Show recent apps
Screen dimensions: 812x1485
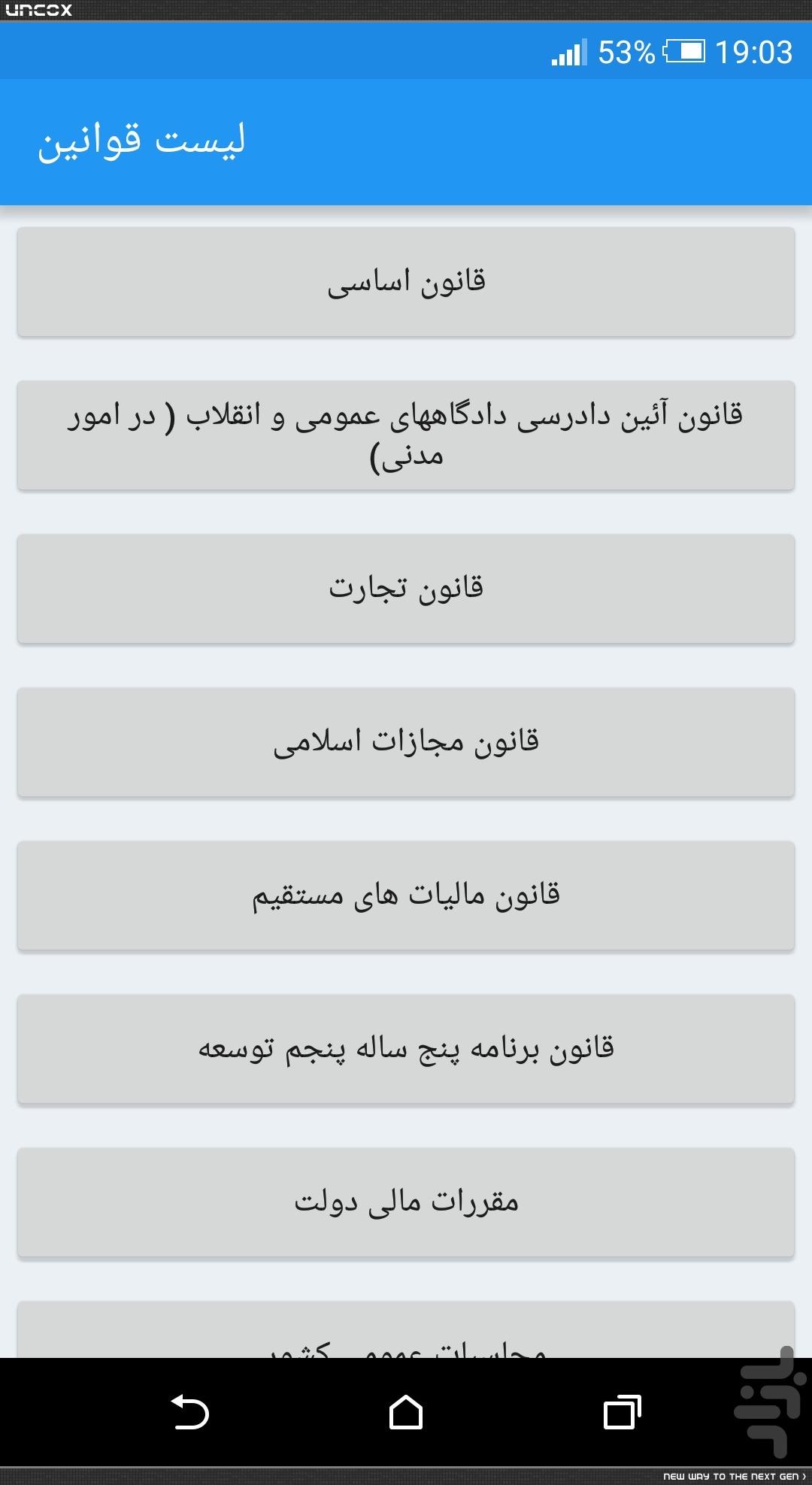[x=622, y=1412]
